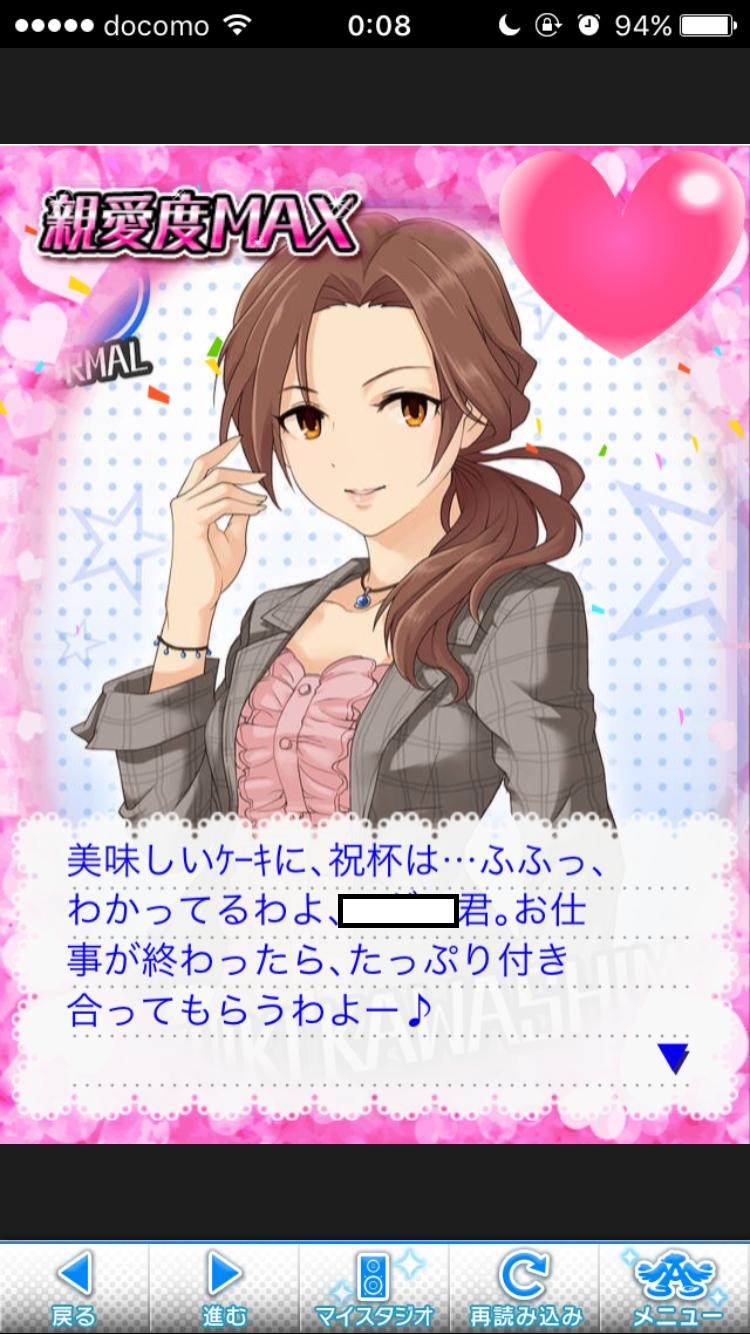750x1334 pixels.
Task: Open マイスタジオ
Action: point(375,1289)
